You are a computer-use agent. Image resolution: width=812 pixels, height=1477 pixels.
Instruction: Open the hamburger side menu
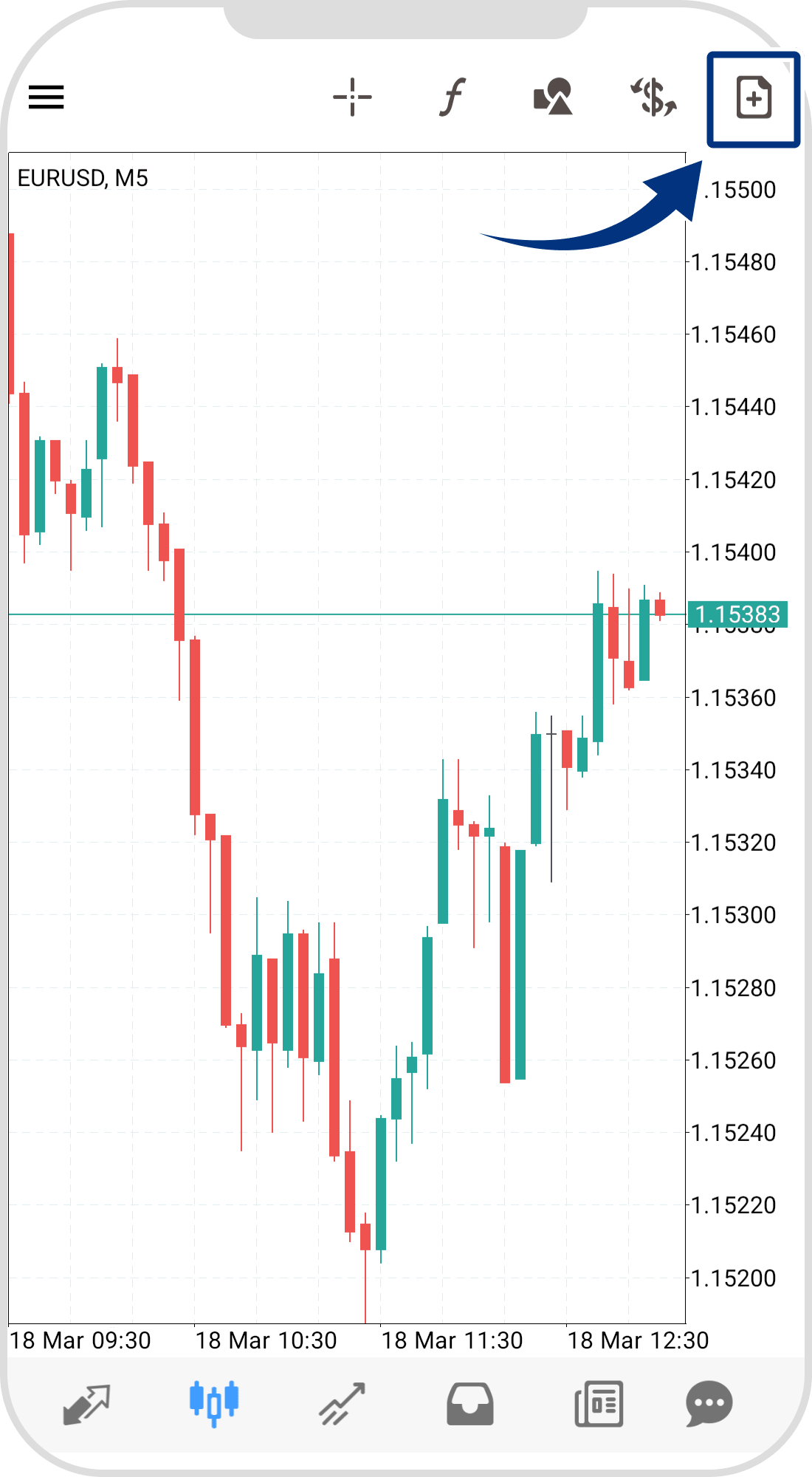pyautogui.click(x=47, y=97)
